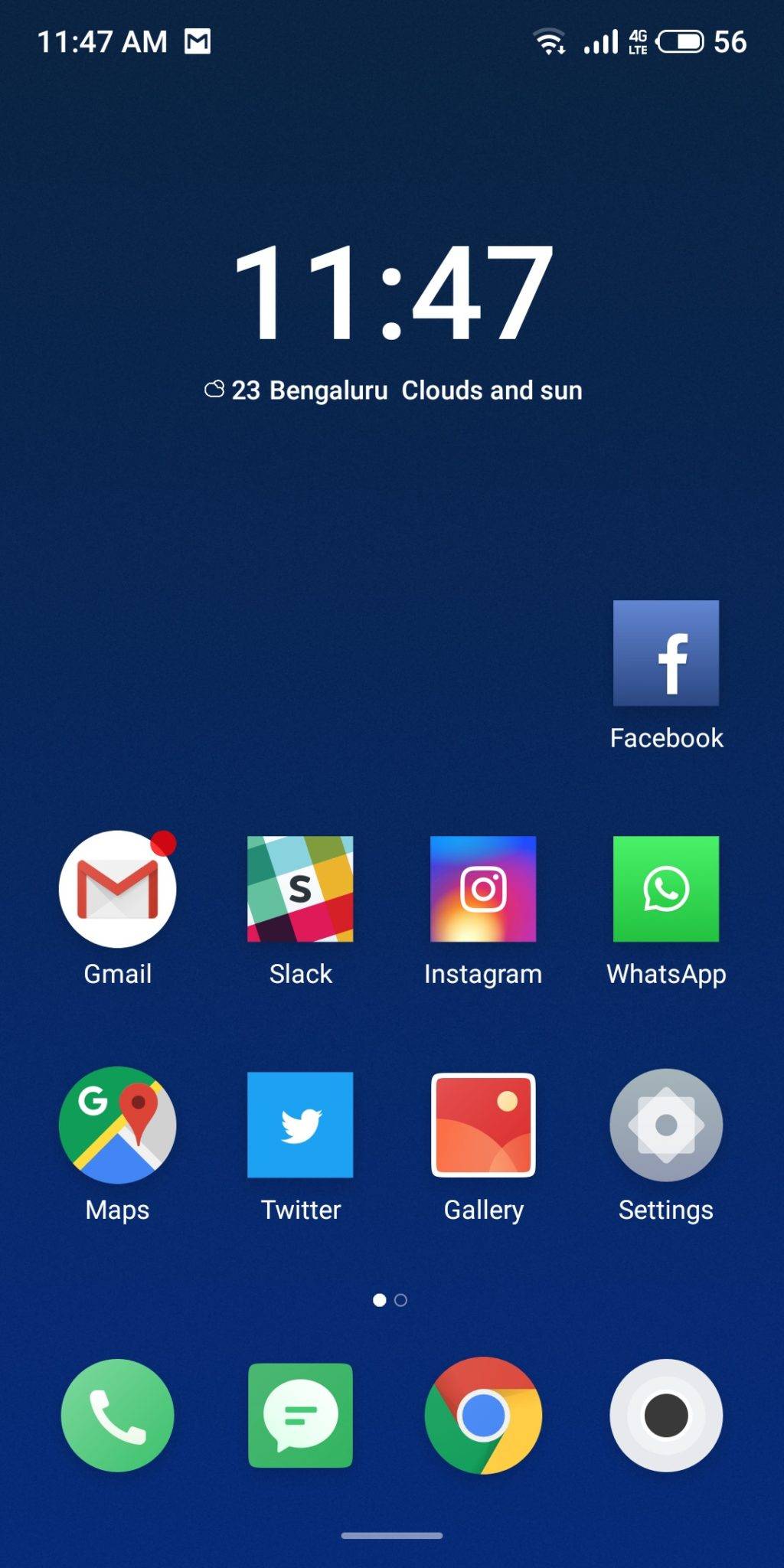This screenshot has width=784, height=1568.
Task: Open the Gallery app
Action: (483, 1125)
